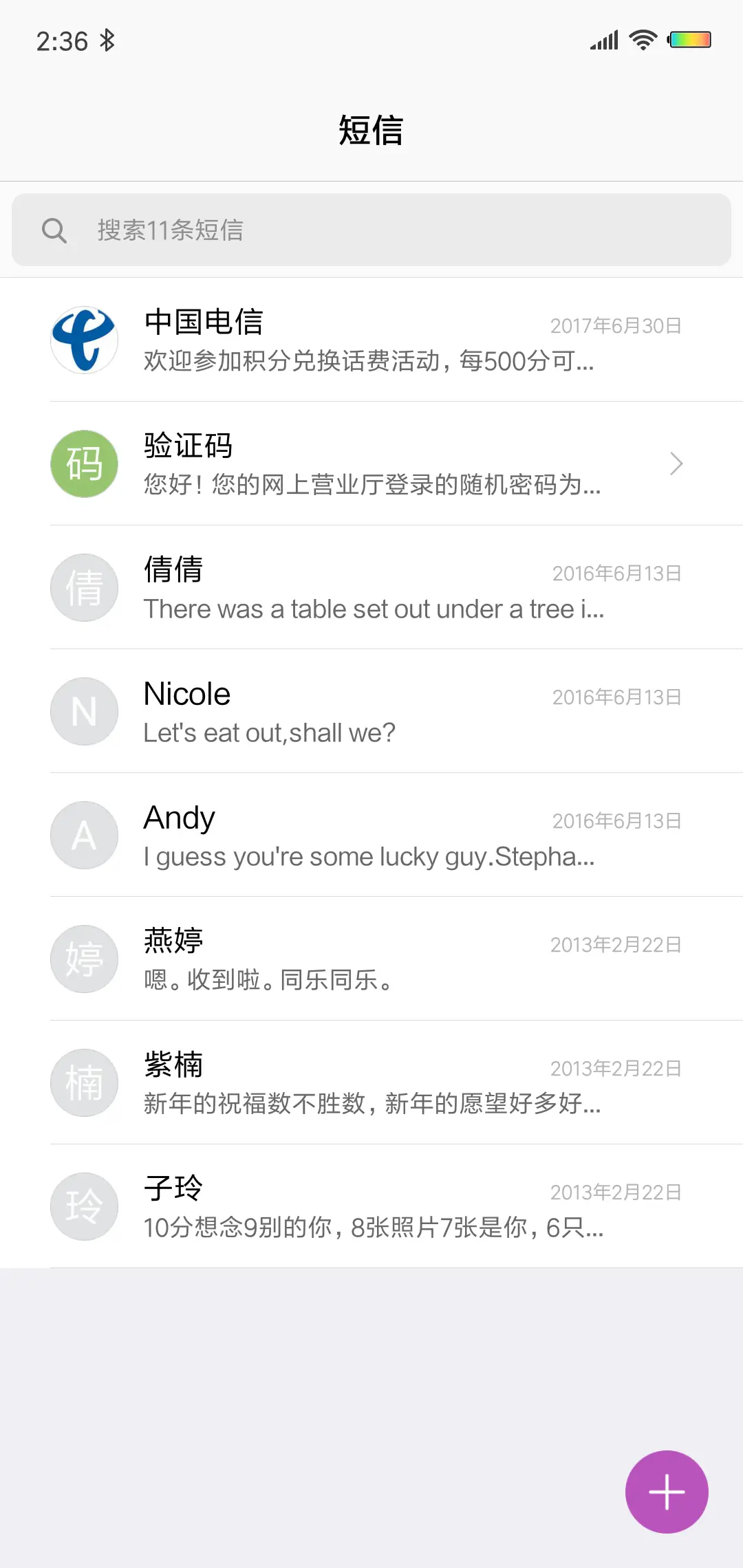
Task: Open the conversation with Andy
Action: [371, 835]
